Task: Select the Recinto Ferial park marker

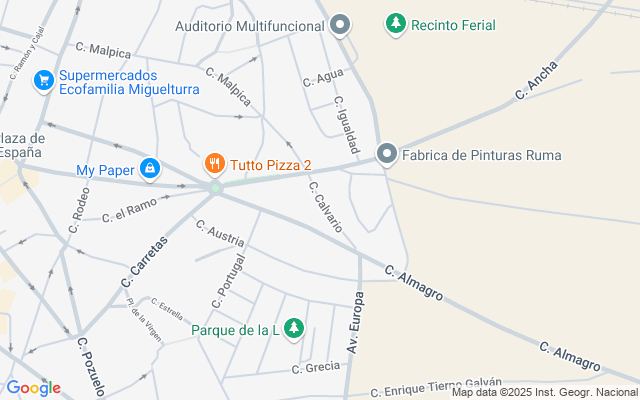Action: coord(396,24)
